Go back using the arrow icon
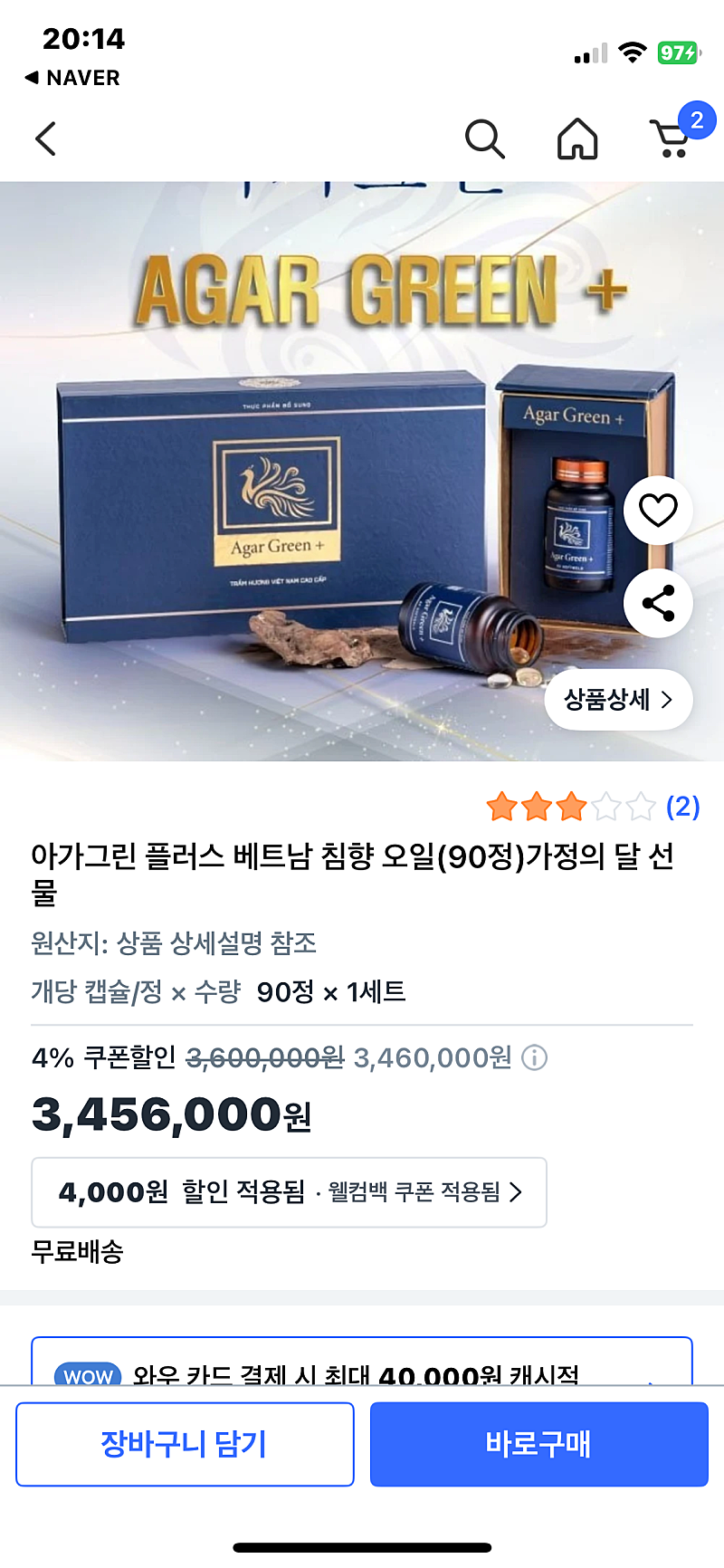Image resolution: width=724 pixels, height=1568 pixels. point(46,139)
